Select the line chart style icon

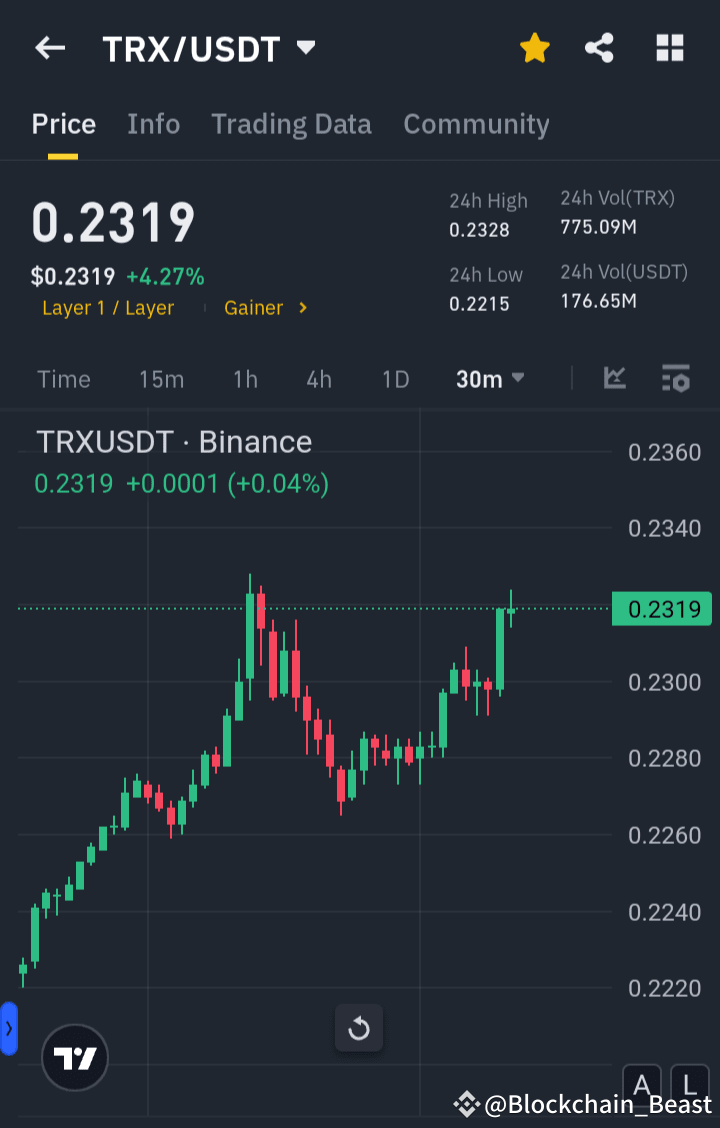(615, 379)
